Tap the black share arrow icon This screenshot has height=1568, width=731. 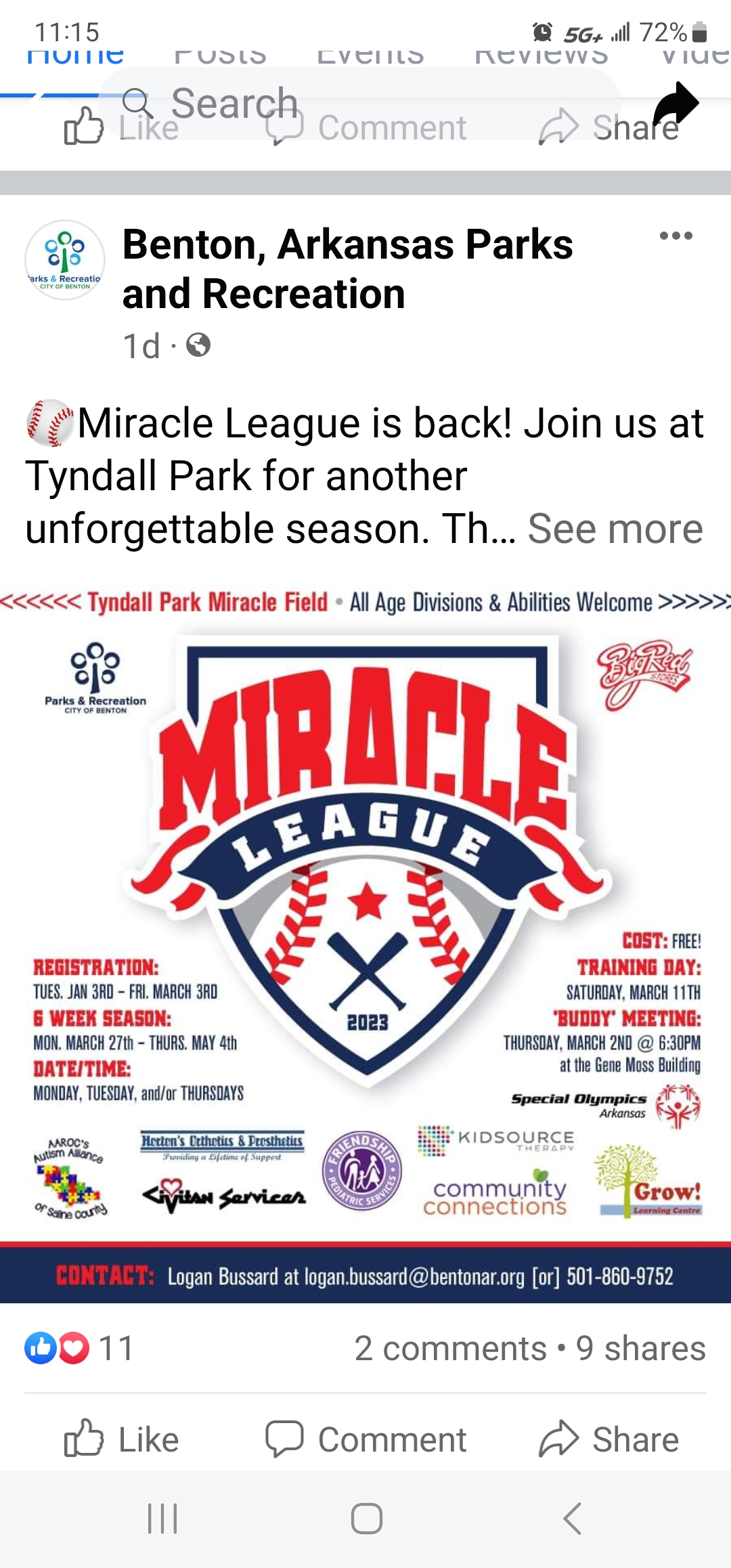675,104
